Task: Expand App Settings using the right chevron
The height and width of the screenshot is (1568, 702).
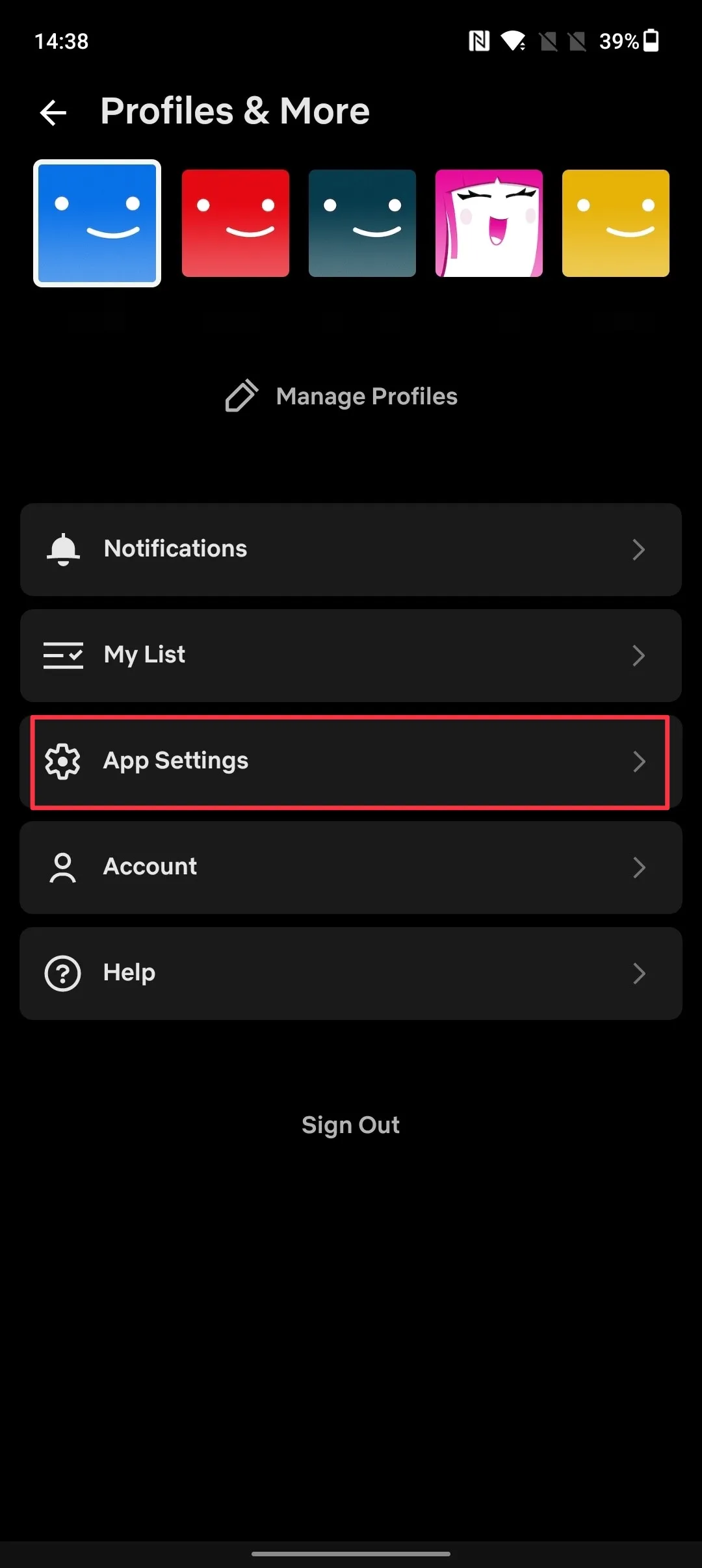Action: pyautogui.click(x=640, y=761)
